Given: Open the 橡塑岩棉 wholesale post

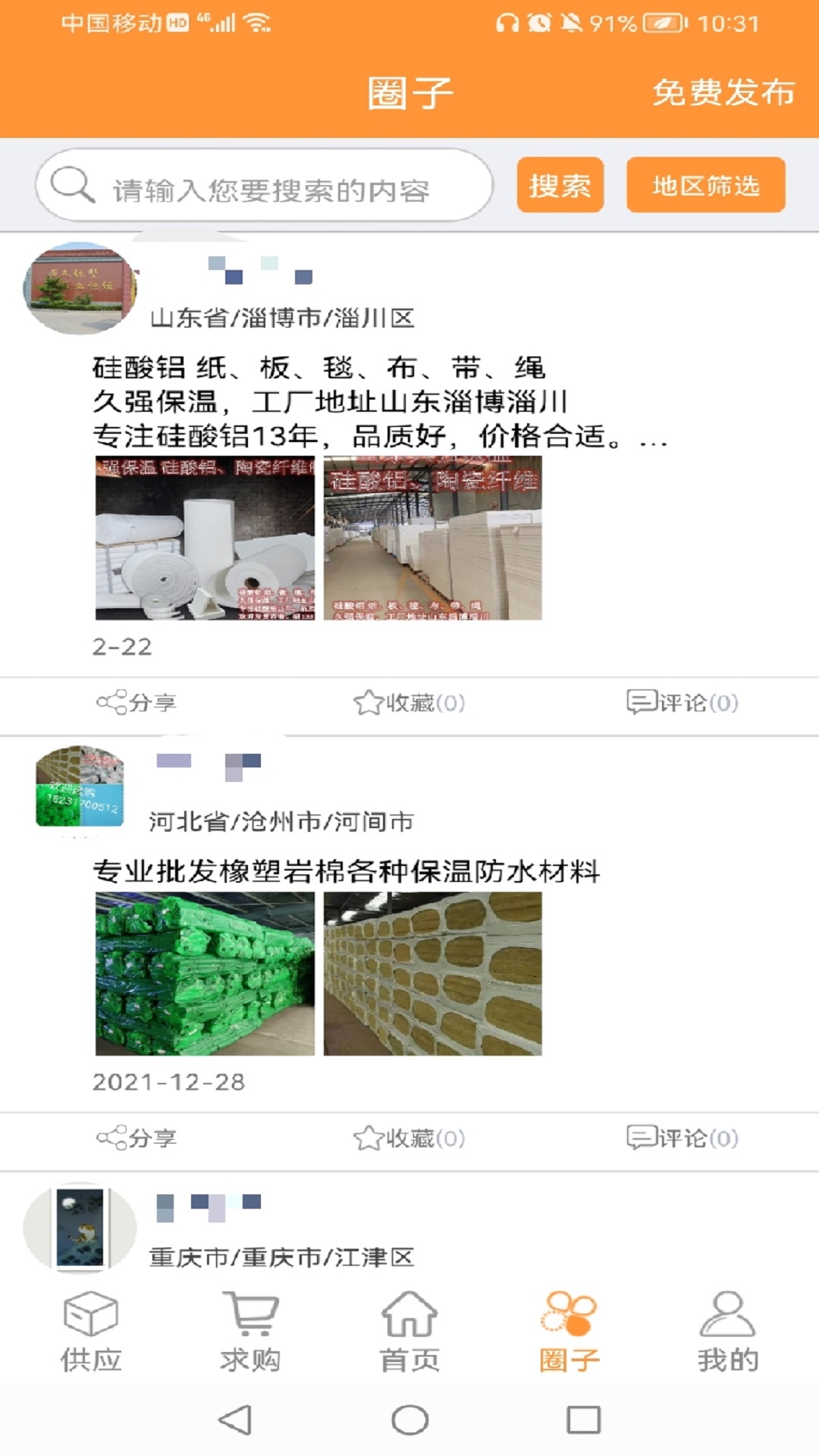Looking at the screenshot, I should 346,871.
